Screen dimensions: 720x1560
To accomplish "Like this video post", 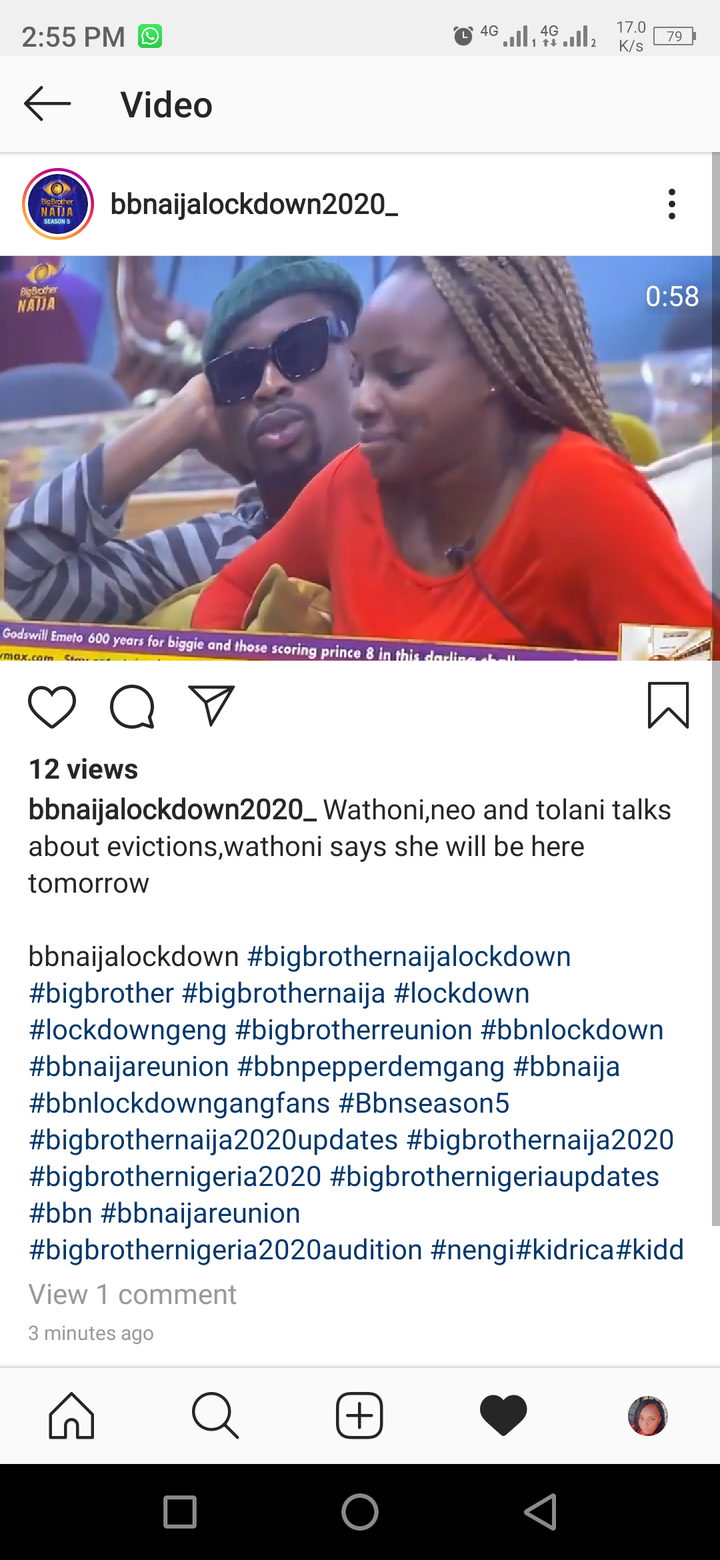I will click(52, 707).
